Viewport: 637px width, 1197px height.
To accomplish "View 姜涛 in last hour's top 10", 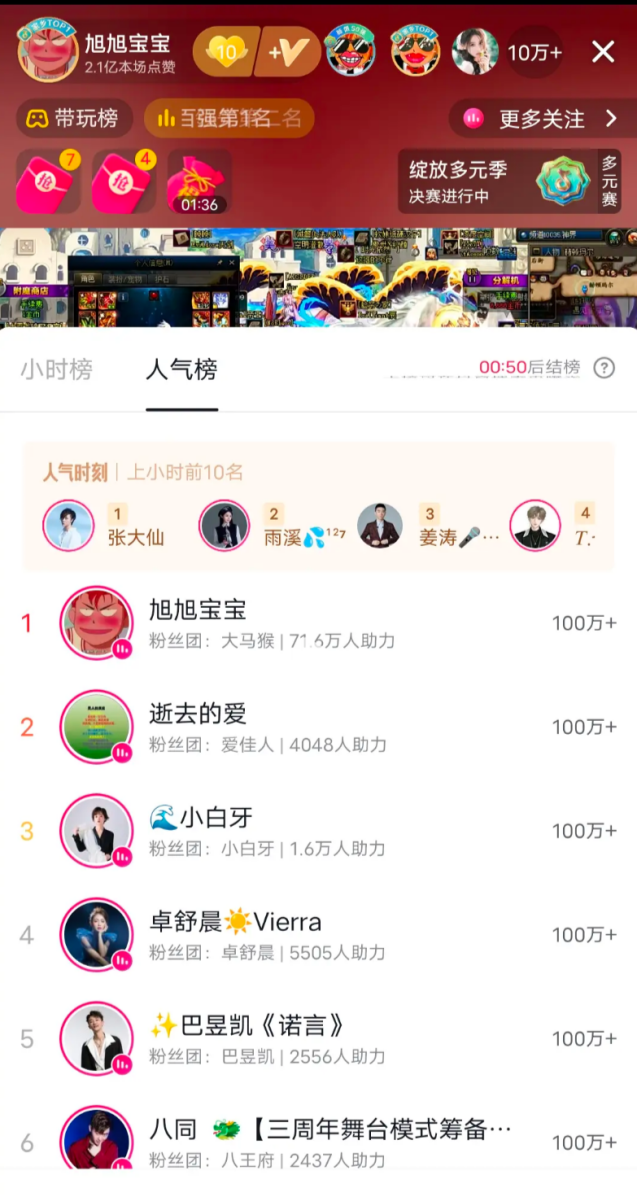I will pos(422,526).
